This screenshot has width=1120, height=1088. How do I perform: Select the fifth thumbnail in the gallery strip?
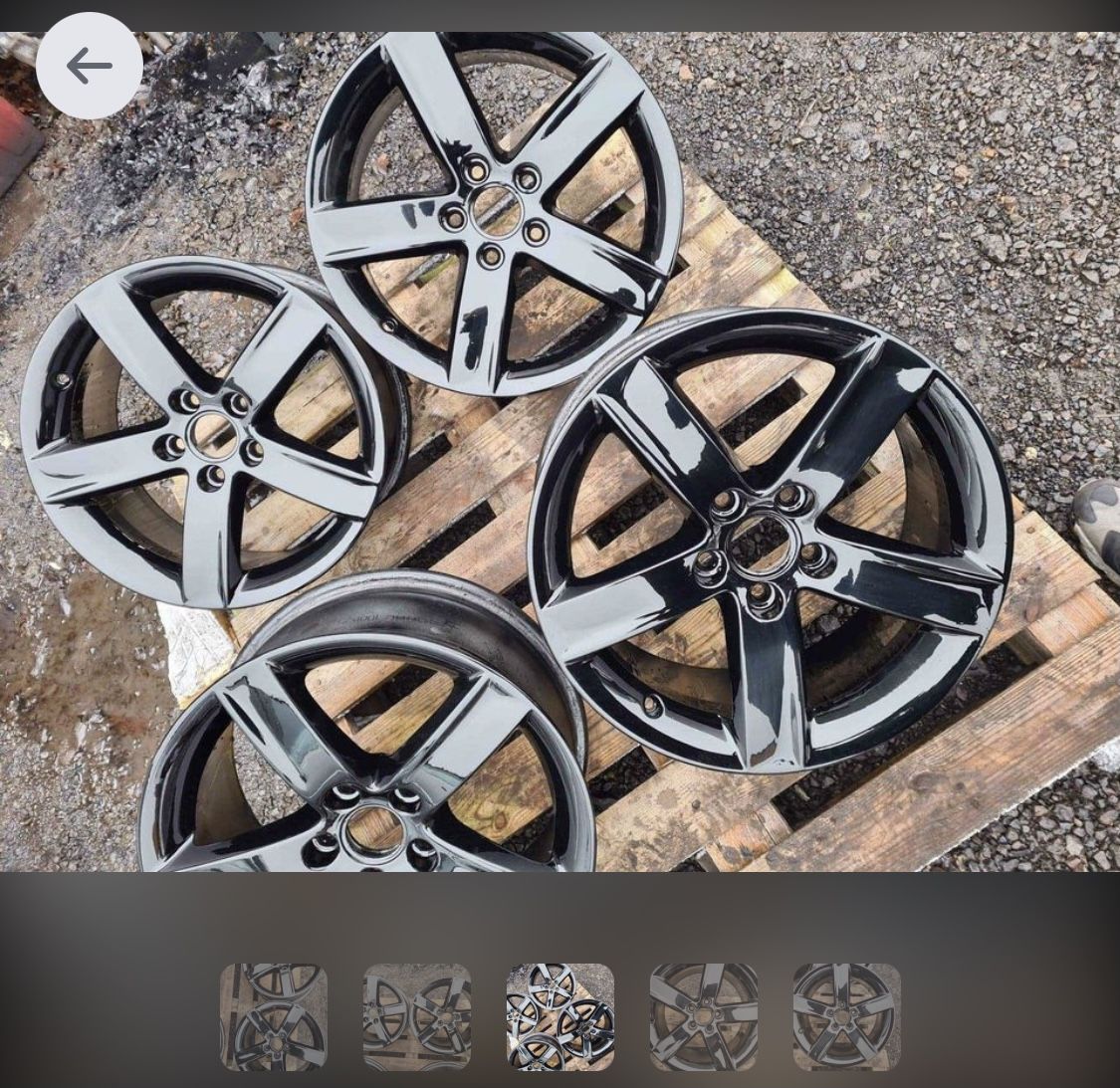[846, 1016]
